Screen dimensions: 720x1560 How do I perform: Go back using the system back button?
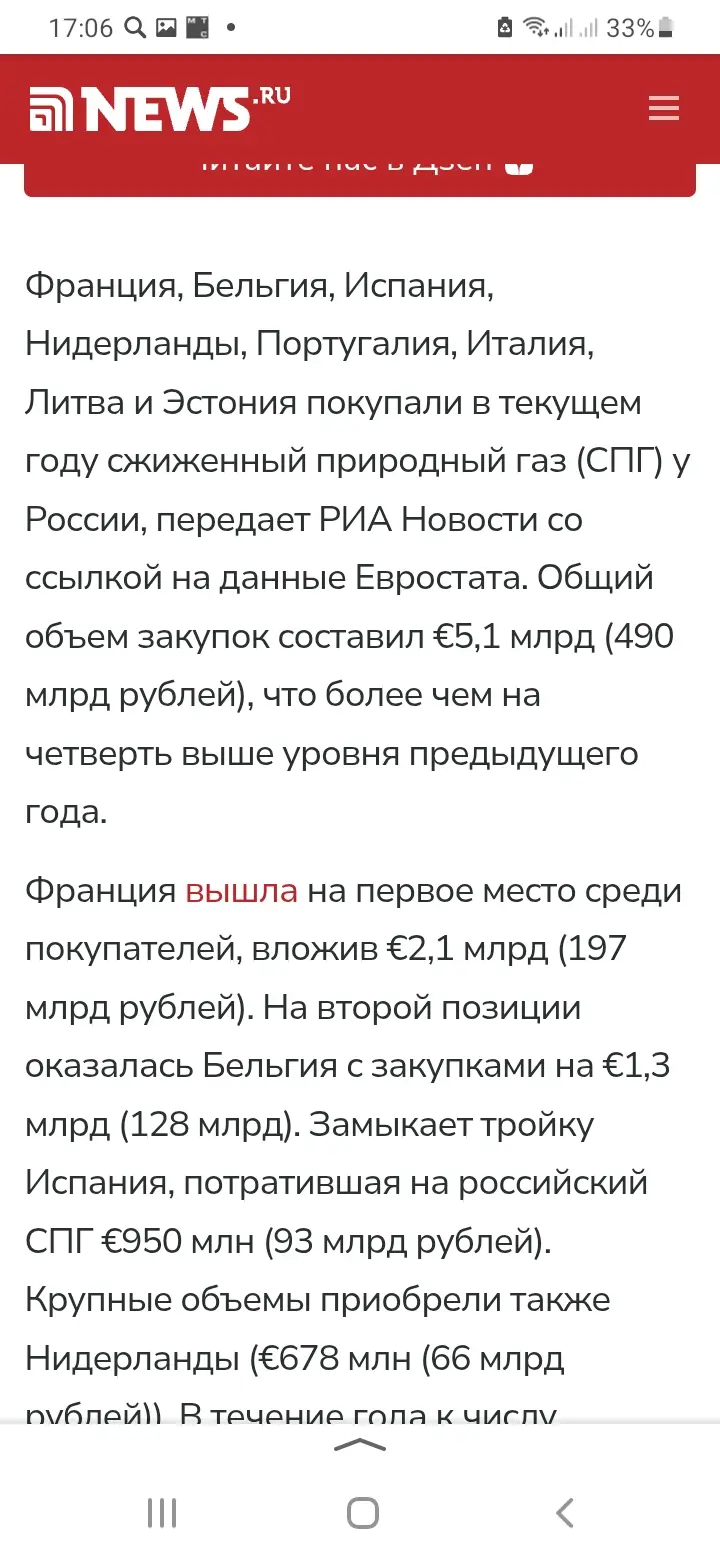565,1513
